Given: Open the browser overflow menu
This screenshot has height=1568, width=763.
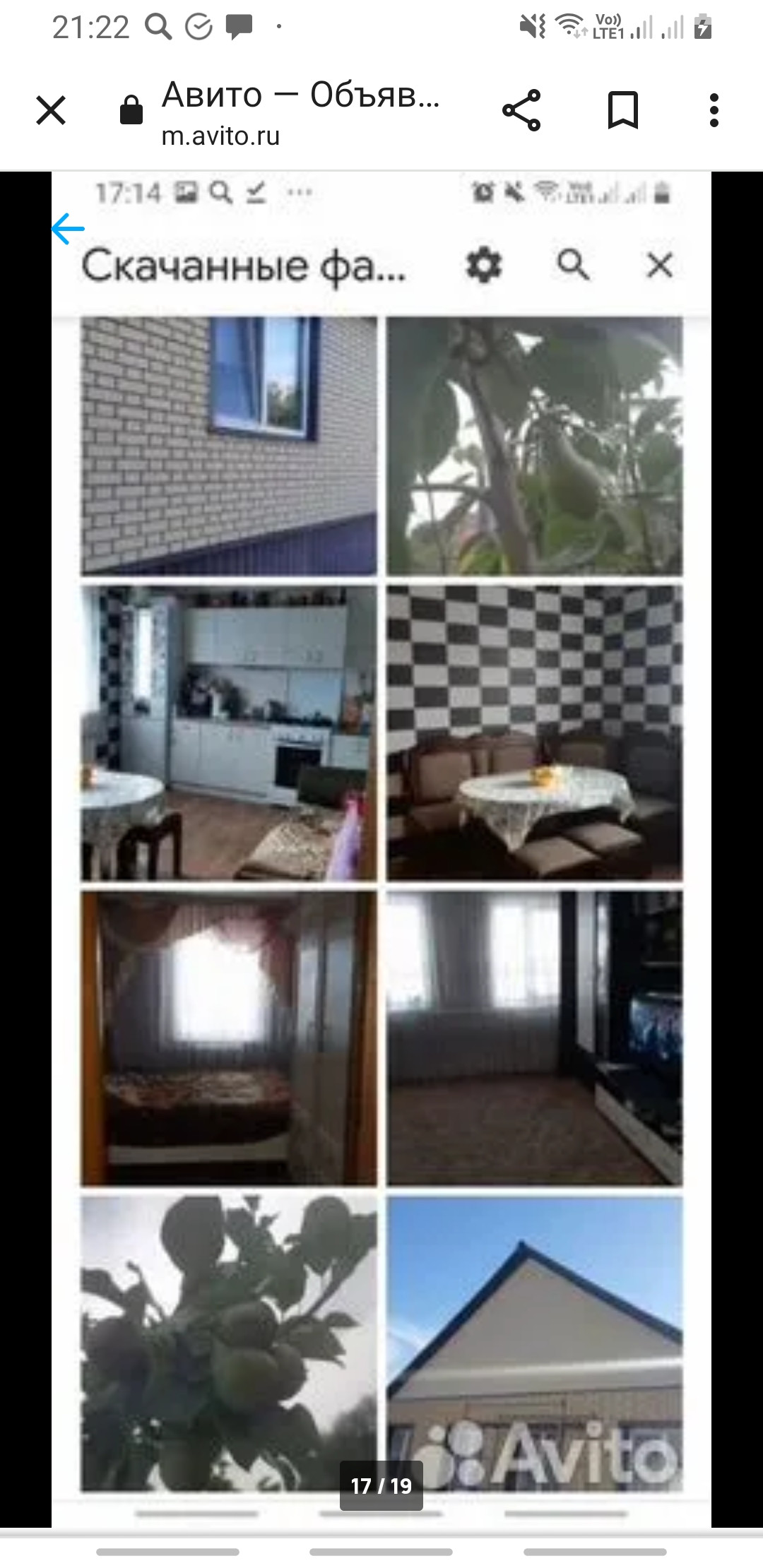Looking at the screenshot, I should [x=714, y=111].
